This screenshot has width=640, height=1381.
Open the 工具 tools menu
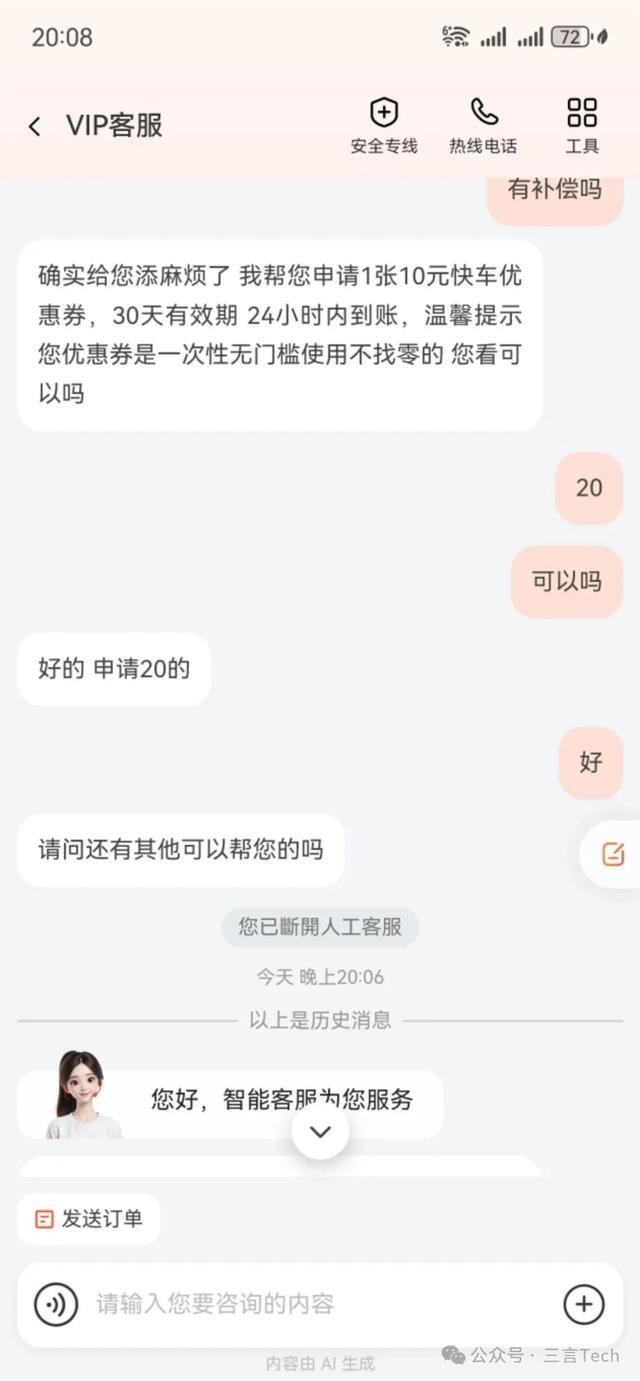coord(582,126)
